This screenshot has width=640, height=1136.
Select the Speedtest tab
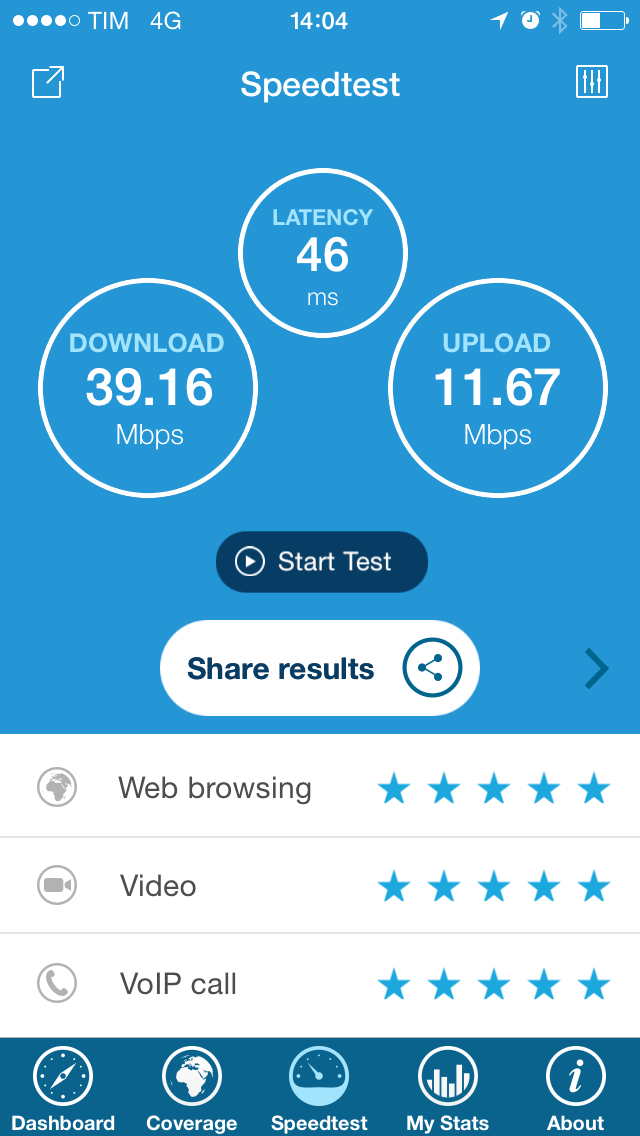point(319,1087)
